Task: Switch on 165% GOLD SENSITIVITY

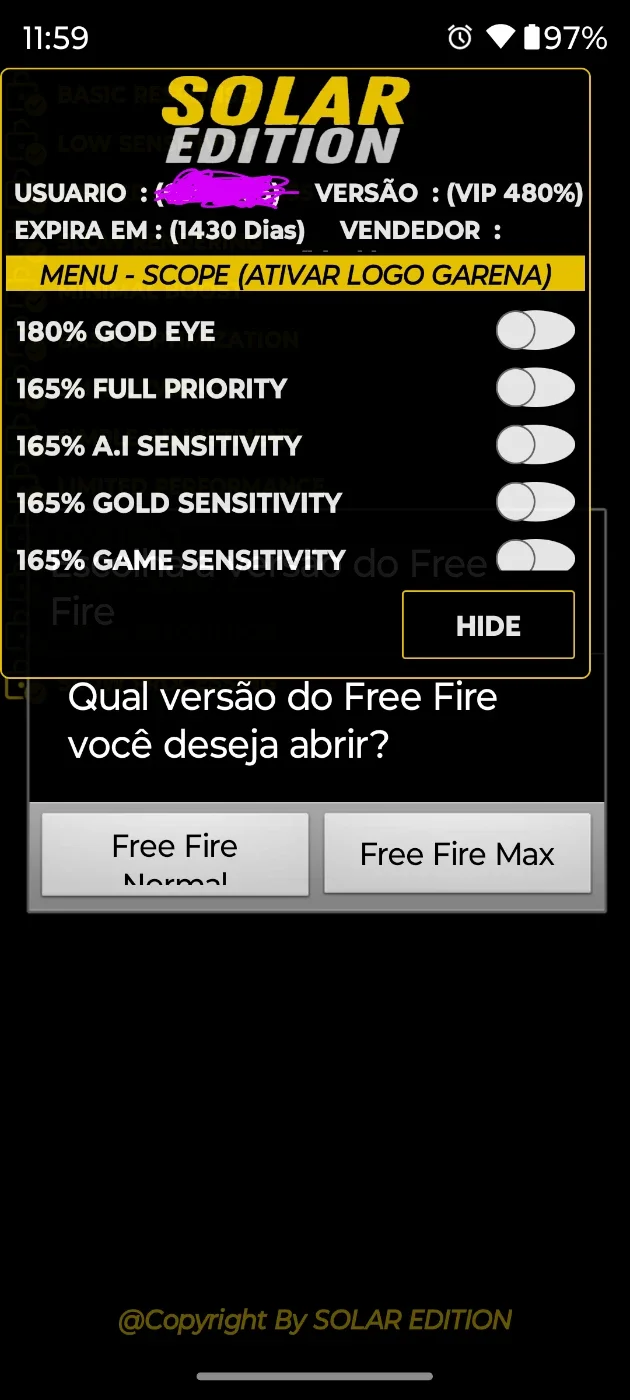Action: pos(535,502)
